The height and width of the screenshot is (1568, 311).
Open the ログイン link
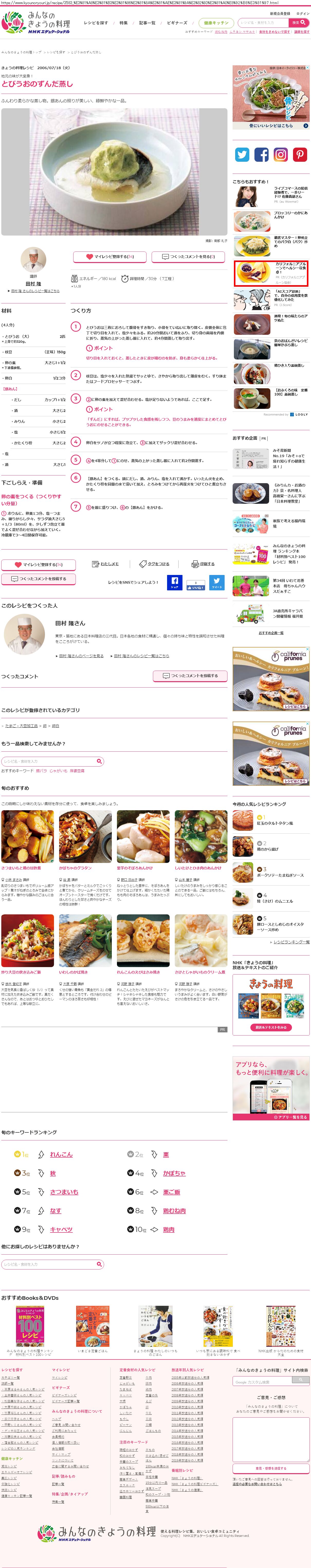[x=303, y=13]
